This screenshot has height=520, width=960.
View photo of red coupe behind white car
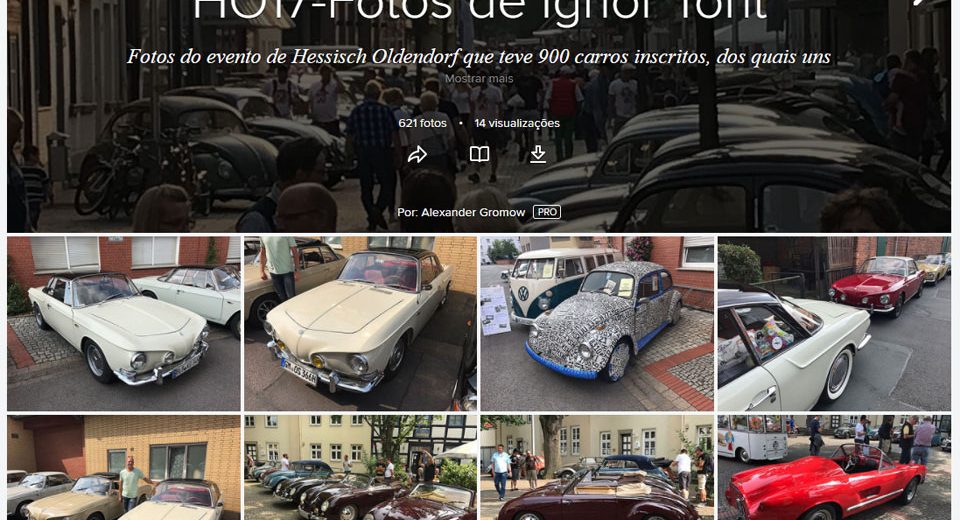(834, 324)
